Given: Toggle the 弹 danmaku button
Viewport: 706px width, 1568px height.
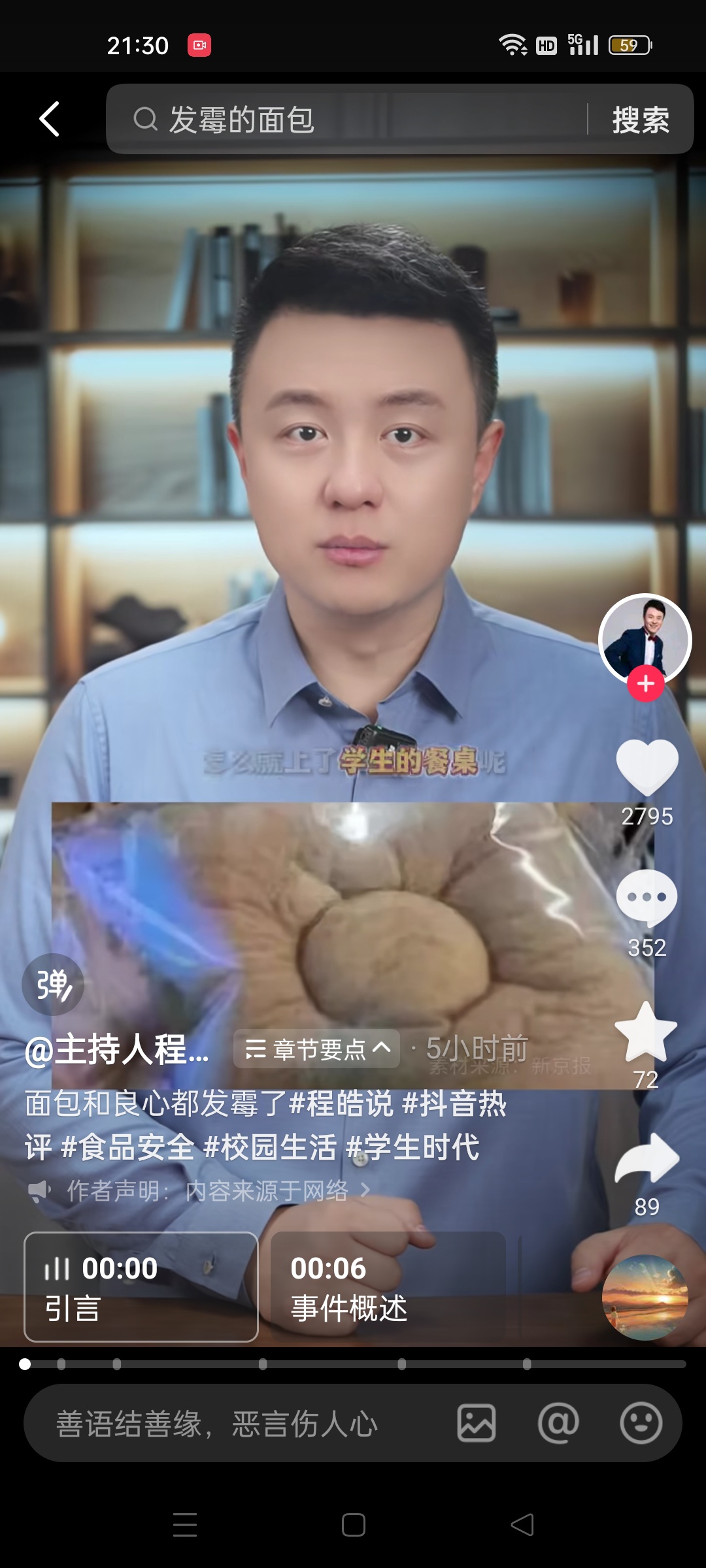Looking at the screenshot, I should [x=53, y=984].
